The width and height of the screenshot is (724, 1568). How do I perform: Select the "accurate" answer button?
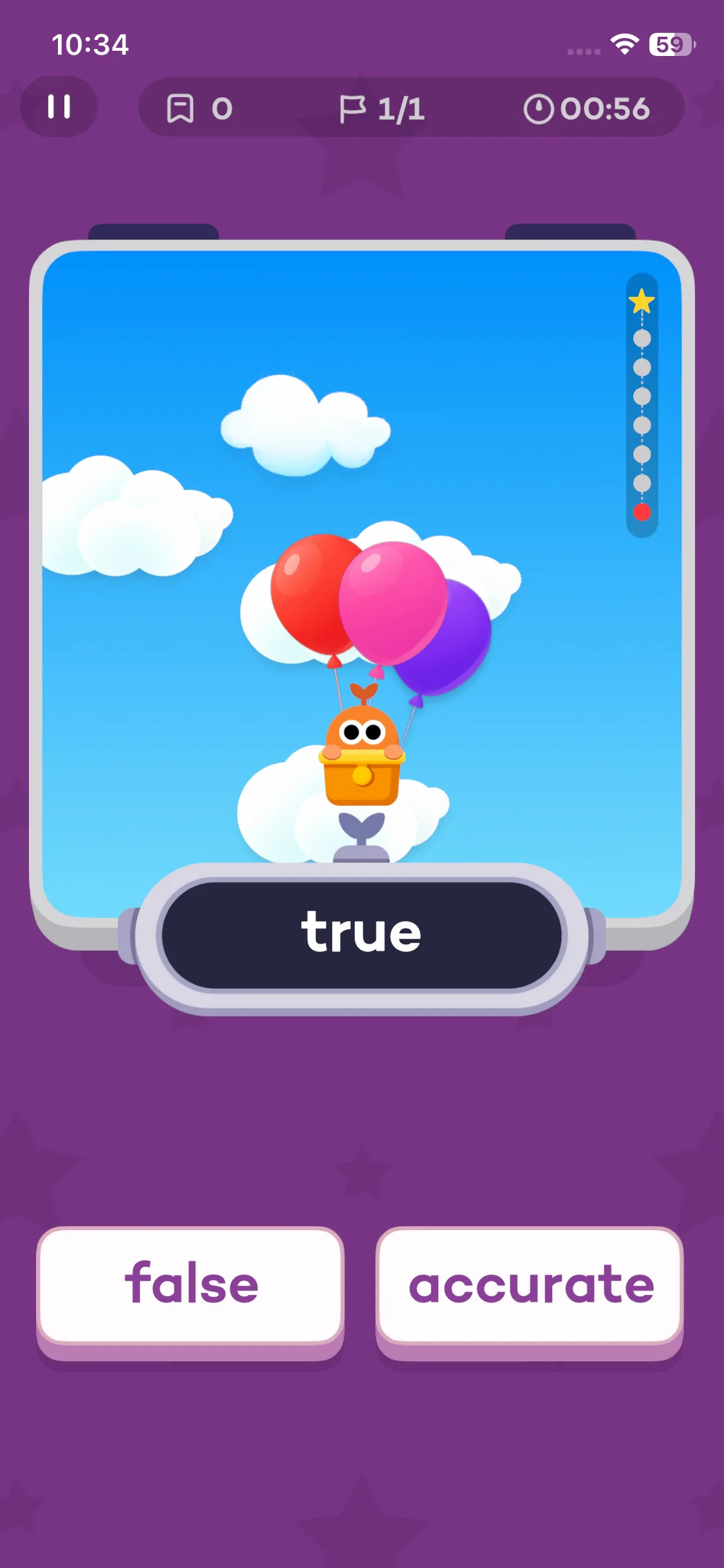(530, 1293)
